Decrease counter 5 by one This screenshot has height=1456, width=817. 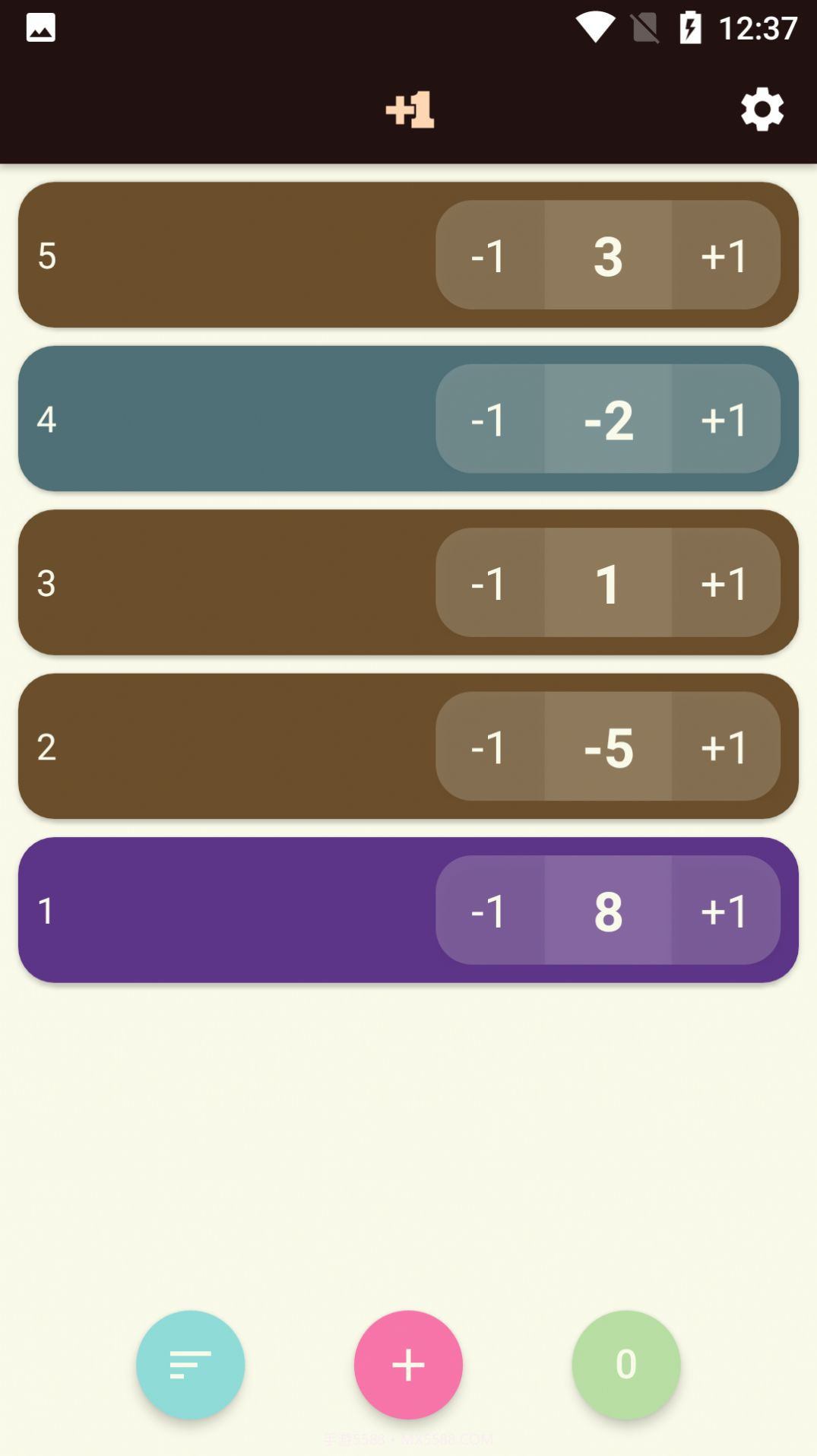pos(489,255)
